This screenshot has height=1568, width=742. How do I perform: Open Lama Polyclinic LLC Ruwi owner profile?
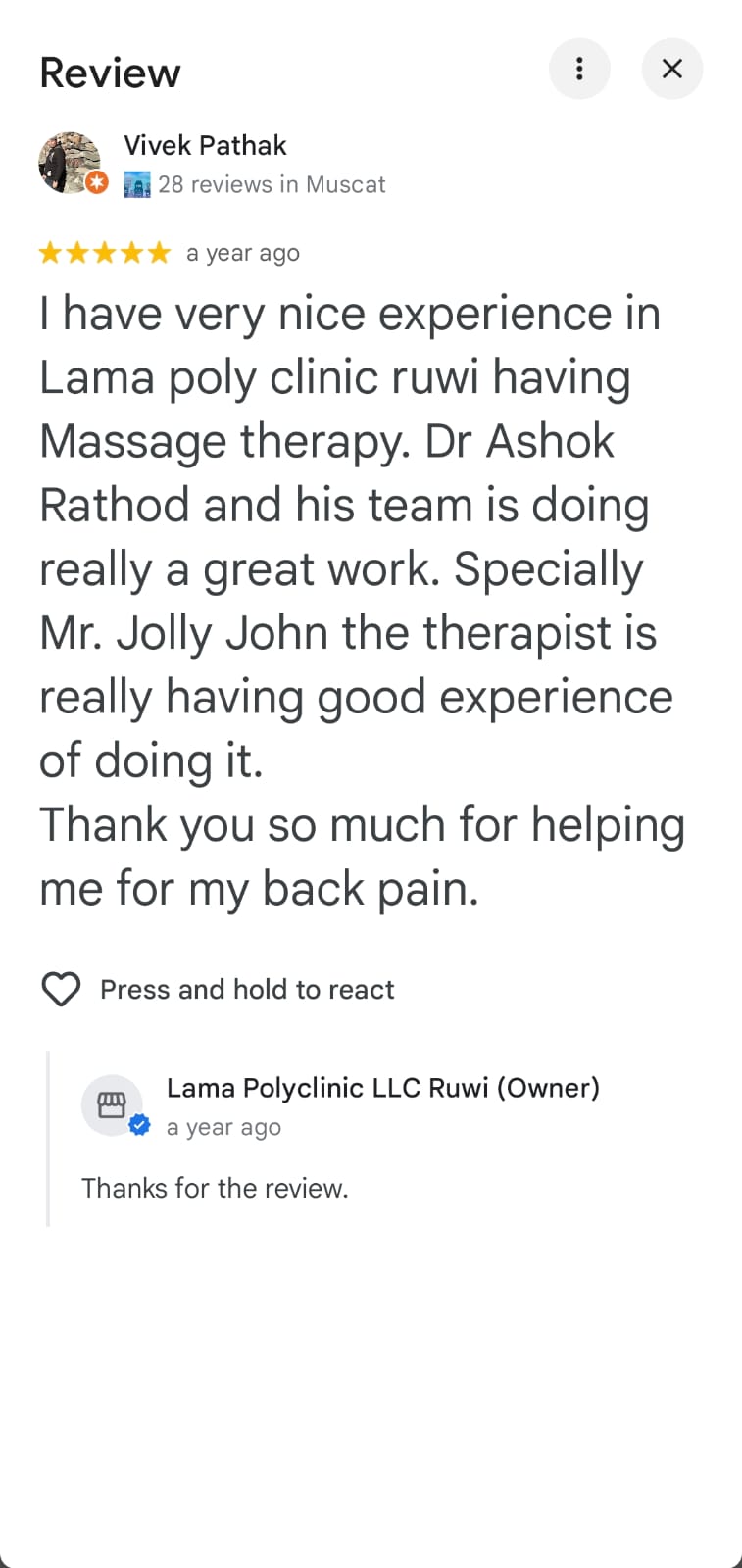coord(382,1088)
